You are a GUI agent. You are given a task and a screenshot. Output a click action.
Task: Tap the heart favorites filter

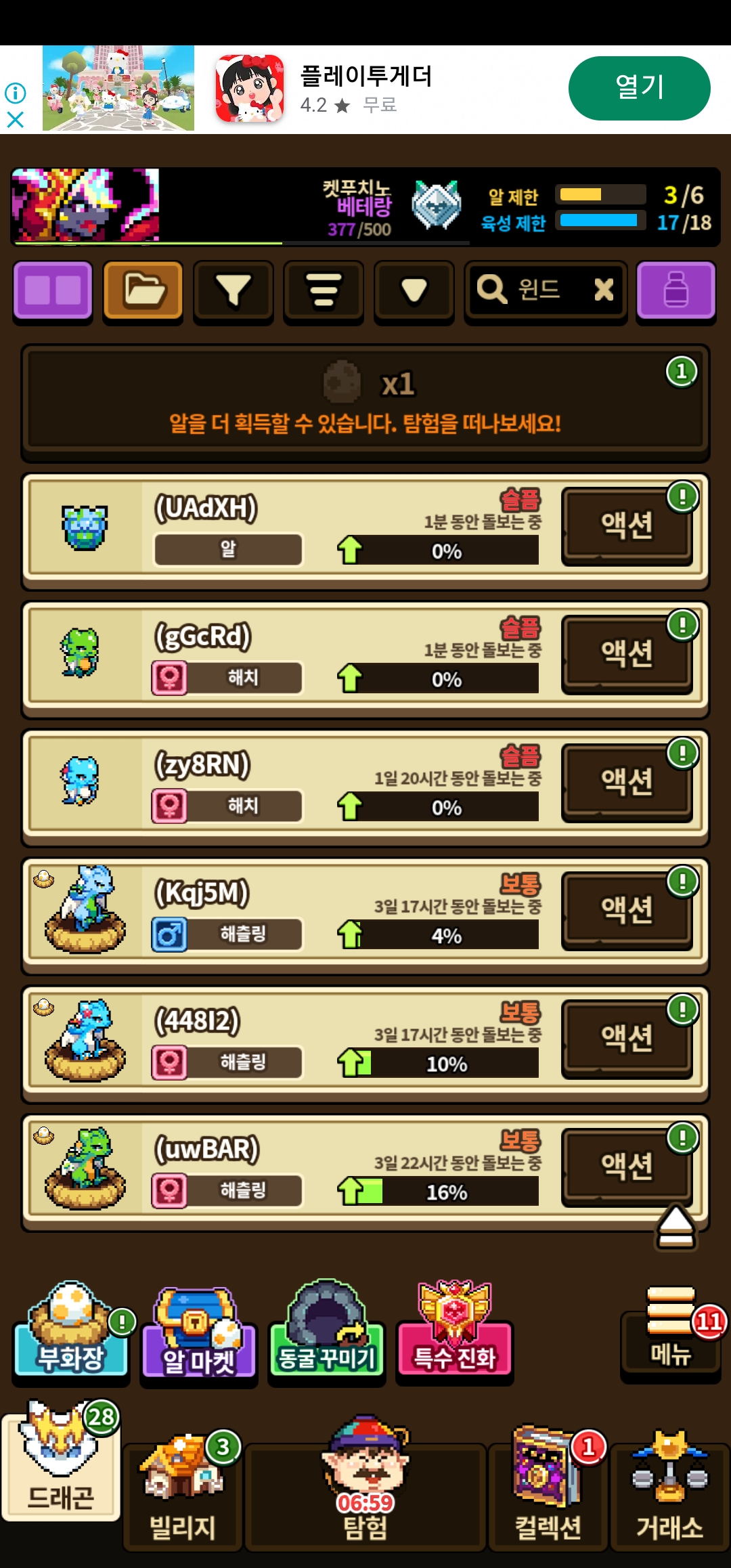(414, 290)
